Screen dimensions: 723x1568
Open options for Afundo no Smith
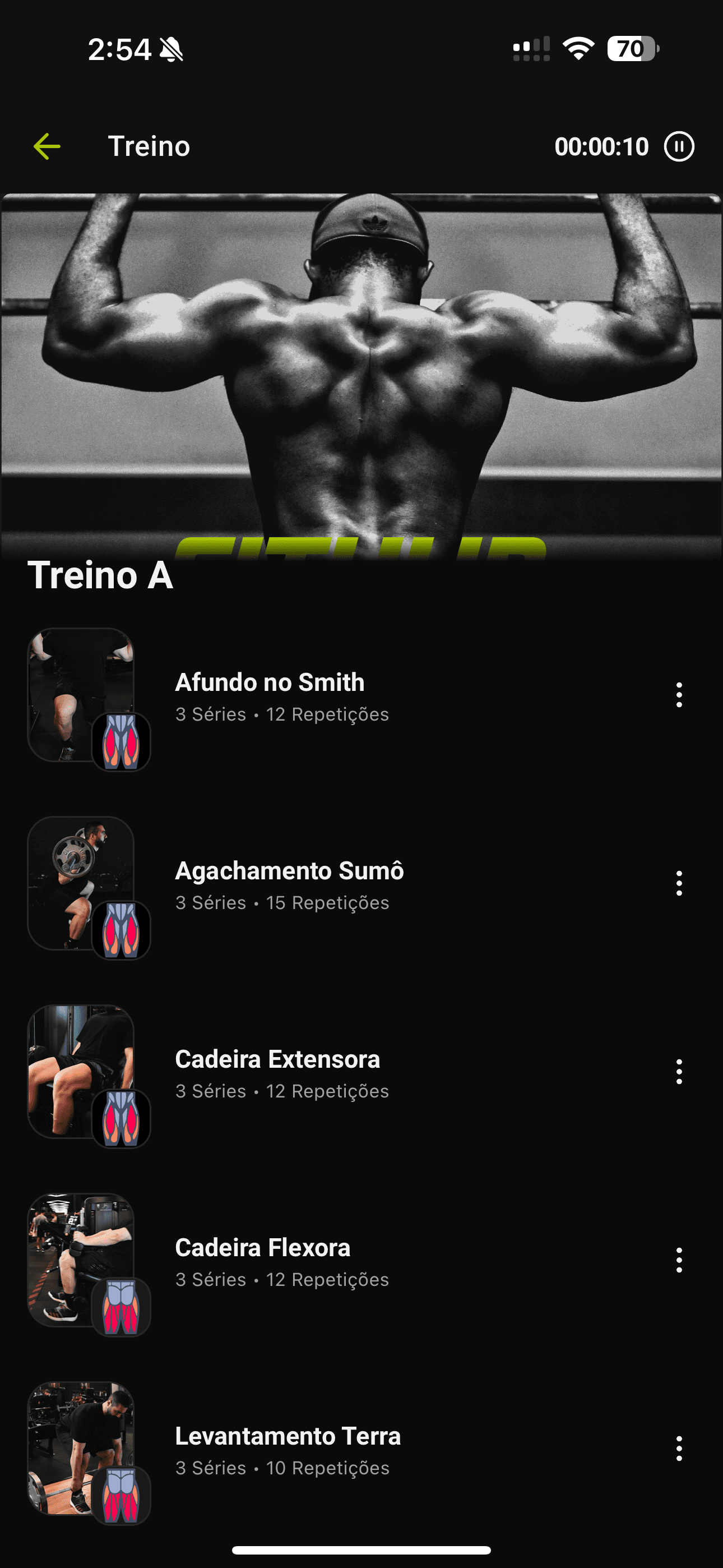coord(679,695)
